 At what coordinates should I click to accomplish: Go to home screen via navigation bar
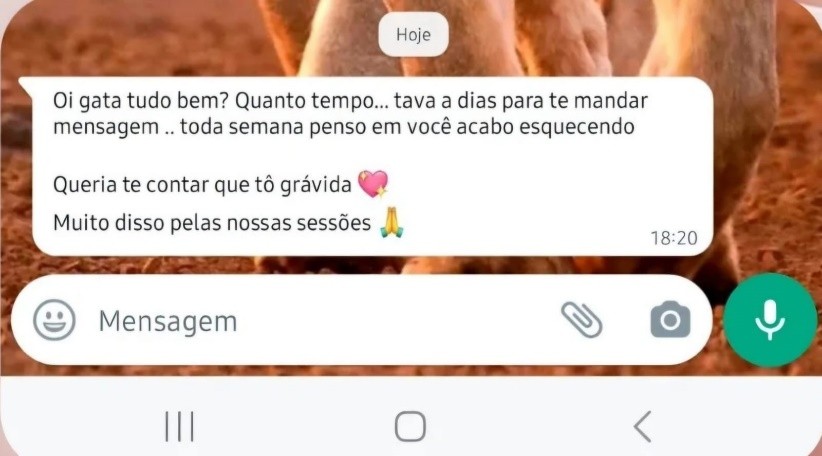tap(410, 426)
